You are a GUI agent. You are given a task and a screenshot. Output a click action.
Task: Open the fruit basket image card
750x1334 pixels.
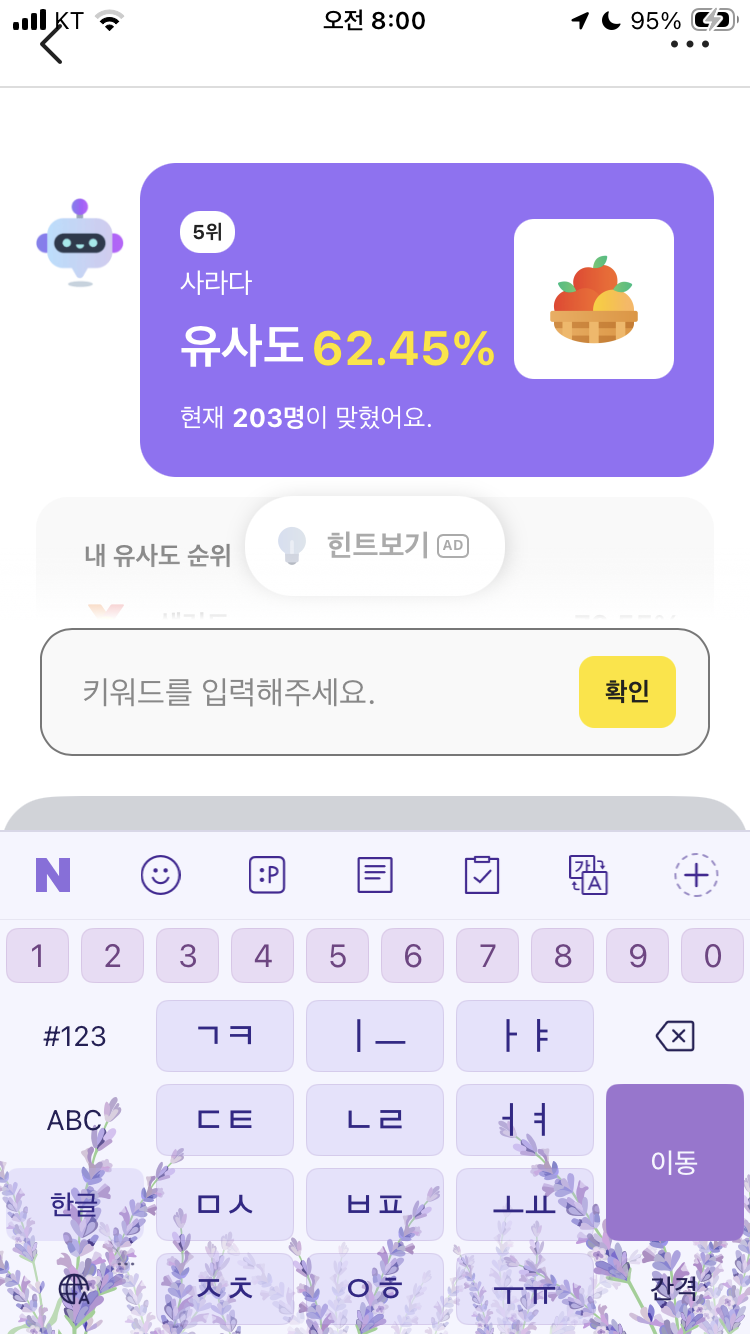594,299
